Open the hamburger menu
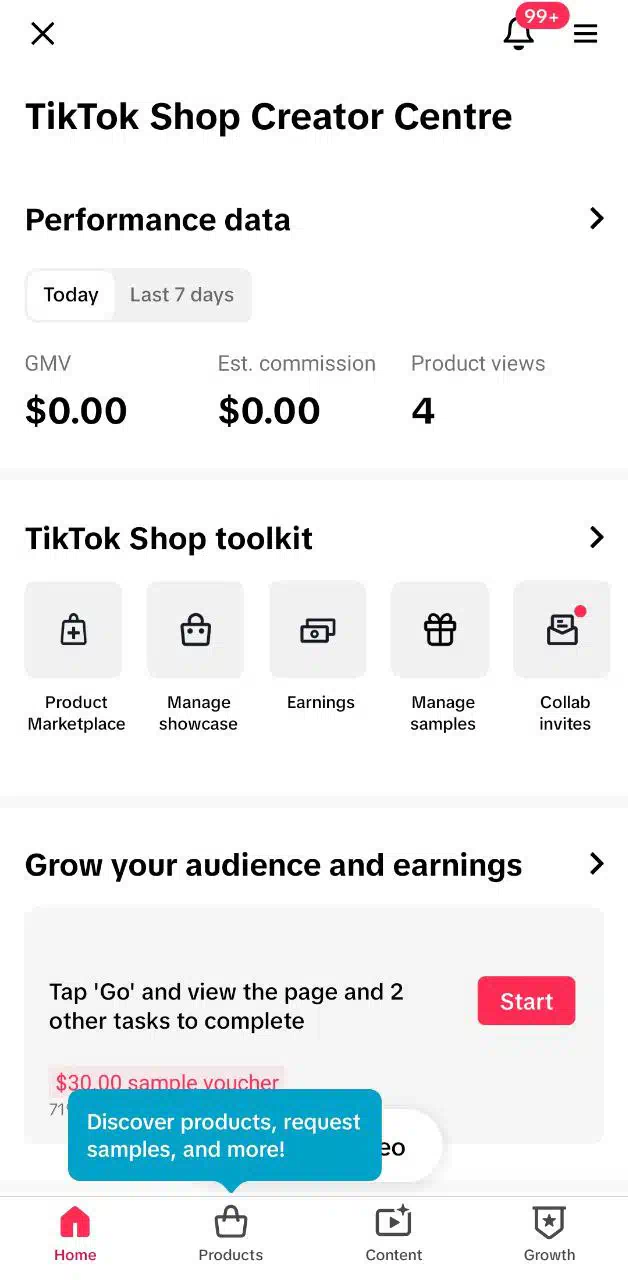 click(x=586, y=34)
